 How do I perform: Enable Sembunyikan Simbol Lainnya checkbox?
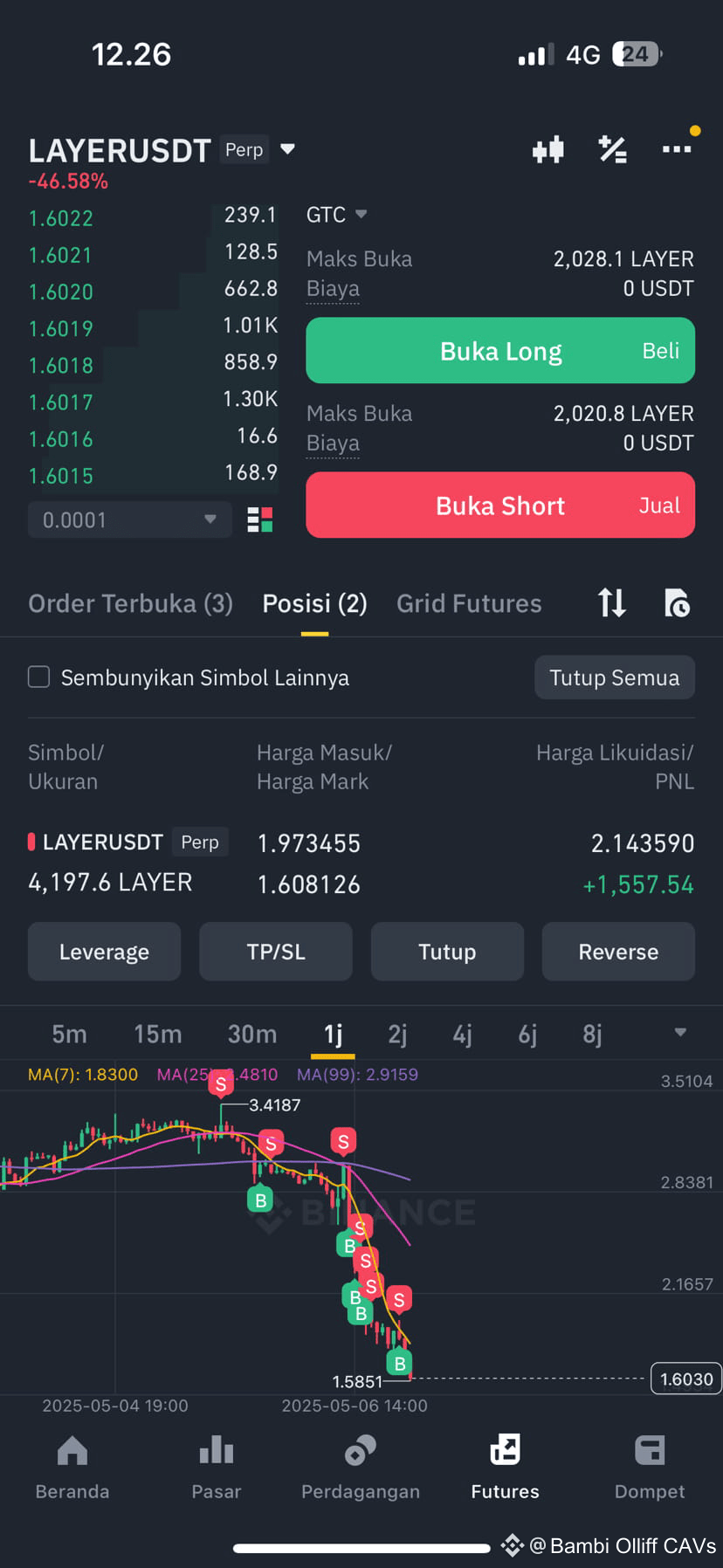[x=38, y=677]
